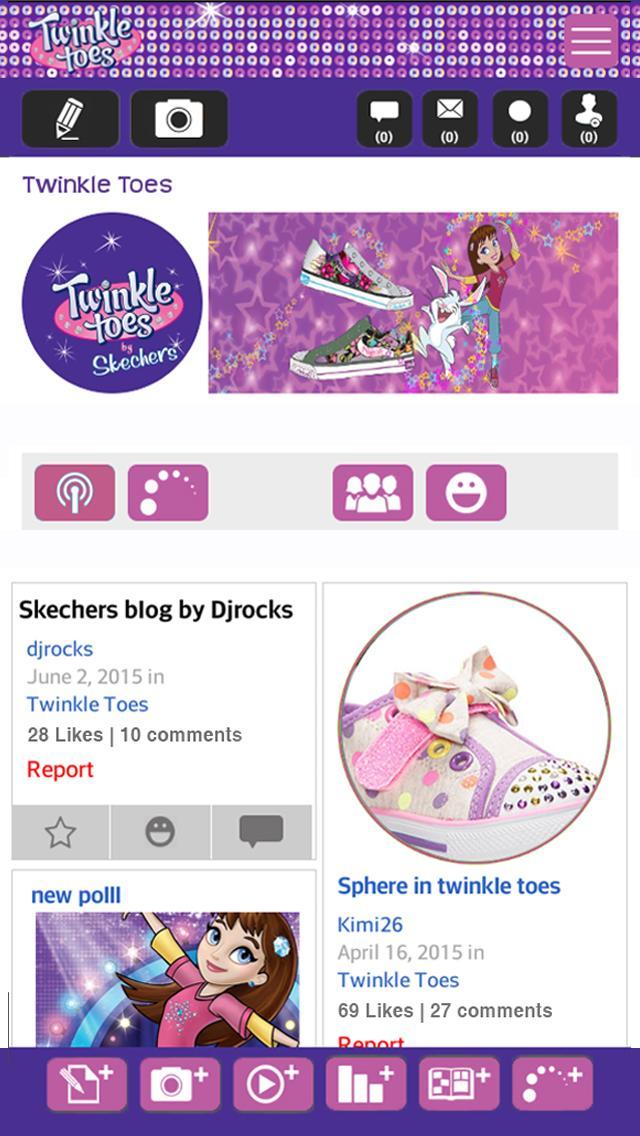Image resolution: width=640 pixels, height=1136 pixels.
Task: Open the camera icon in top toolbar
Action: click(x=179, y=119)
